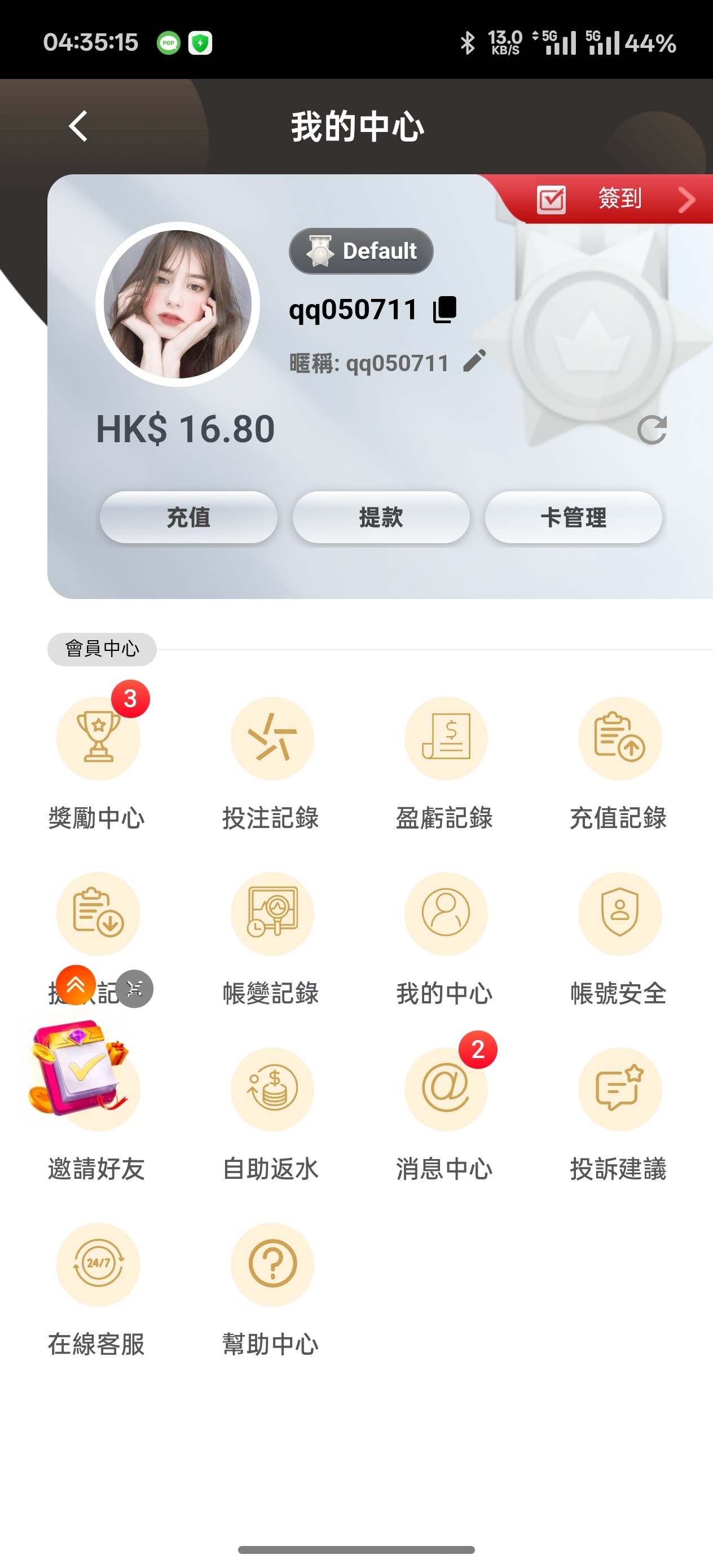The image size is (713, 1568).
Task: Open 盈虧記錄 profit and loss records
Action: pos(446,739)
